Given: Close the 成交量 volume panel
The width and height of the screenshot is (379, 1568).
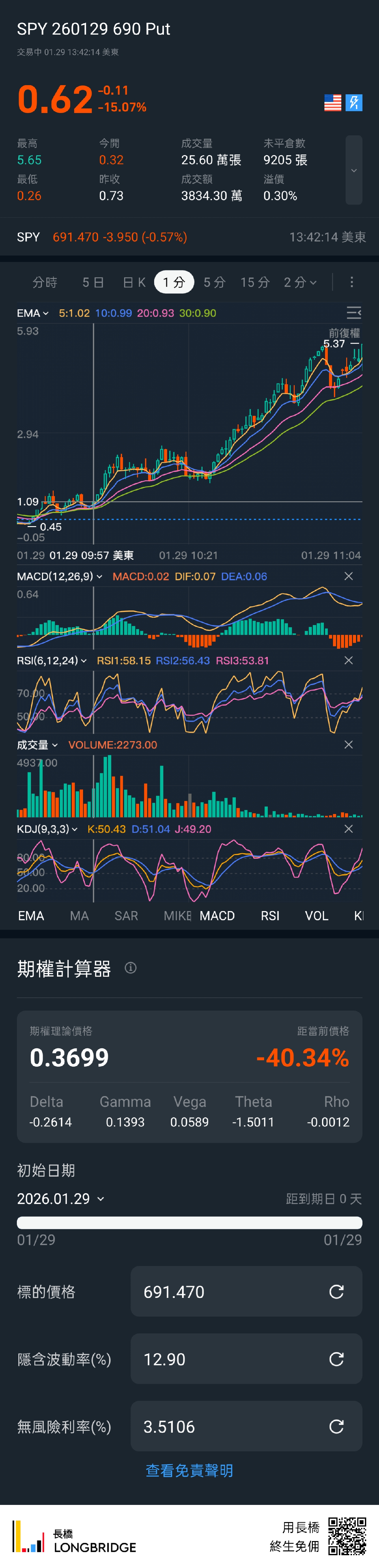Looking at the screenshot, I should [349, 744].
